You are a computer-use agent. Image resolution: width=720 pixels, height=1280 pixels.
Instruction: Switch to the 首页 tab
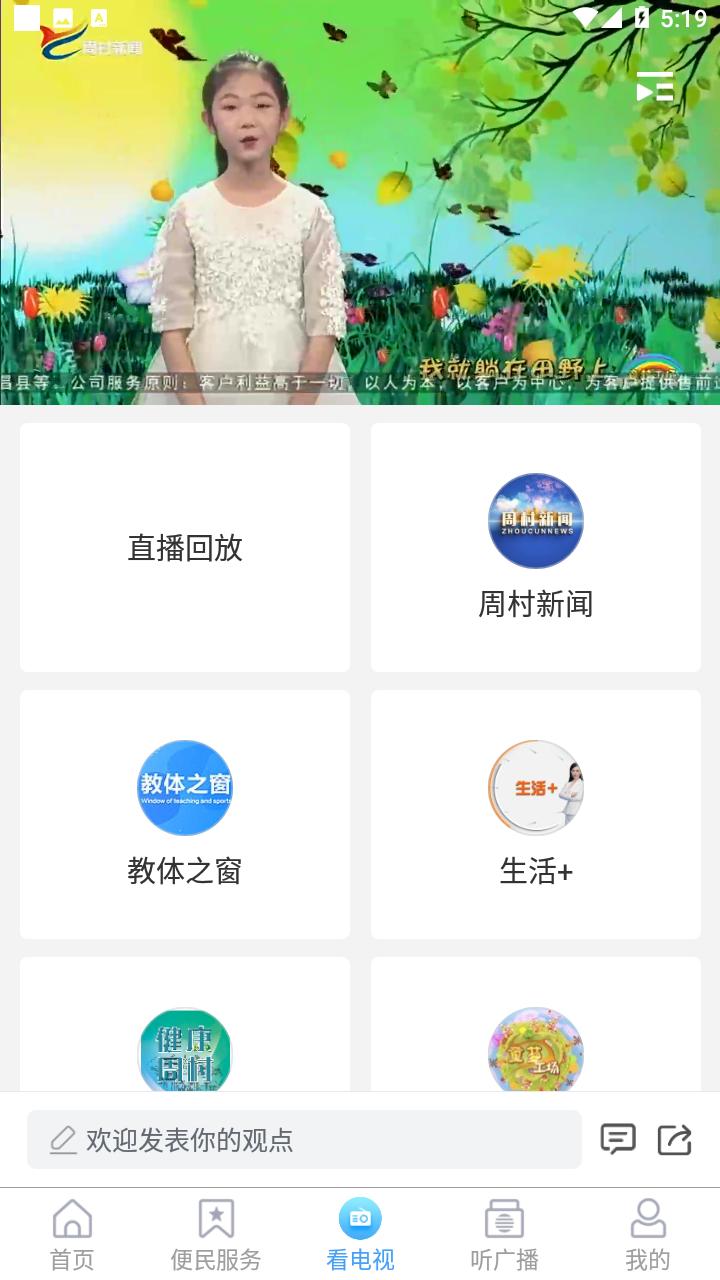(x=72, y=1235)
